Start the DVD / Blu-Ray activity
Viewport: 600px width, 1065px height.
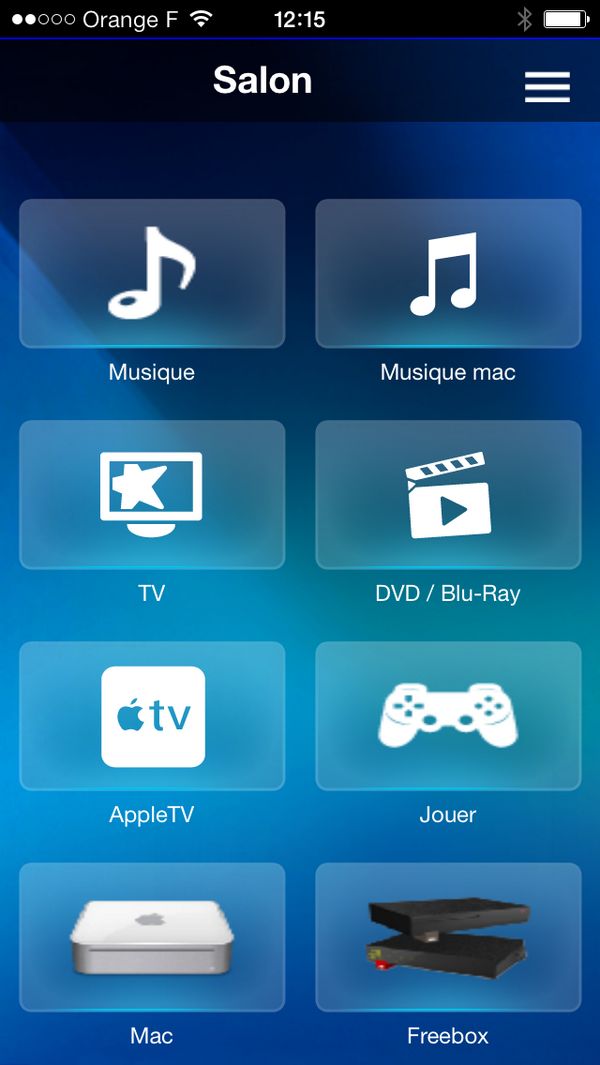pyautogui.click(x=448, y=494)
